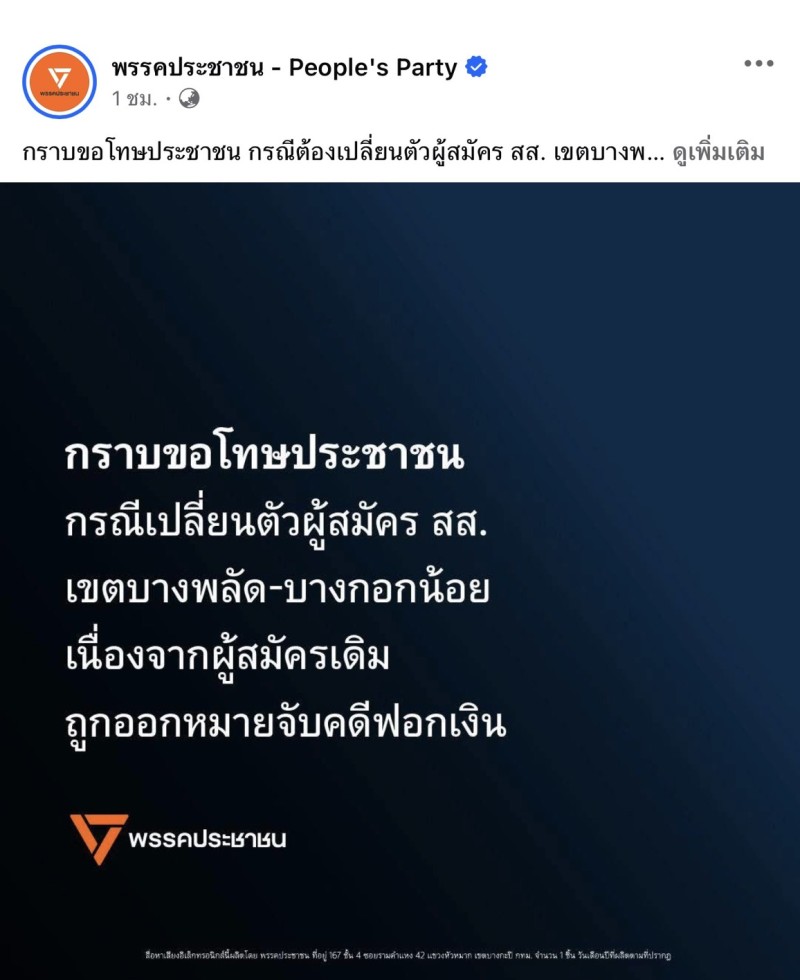The width and height of the screenshot is (800, 980).
Task: Open the post's announcement image
Action: [x=400, y=580]
